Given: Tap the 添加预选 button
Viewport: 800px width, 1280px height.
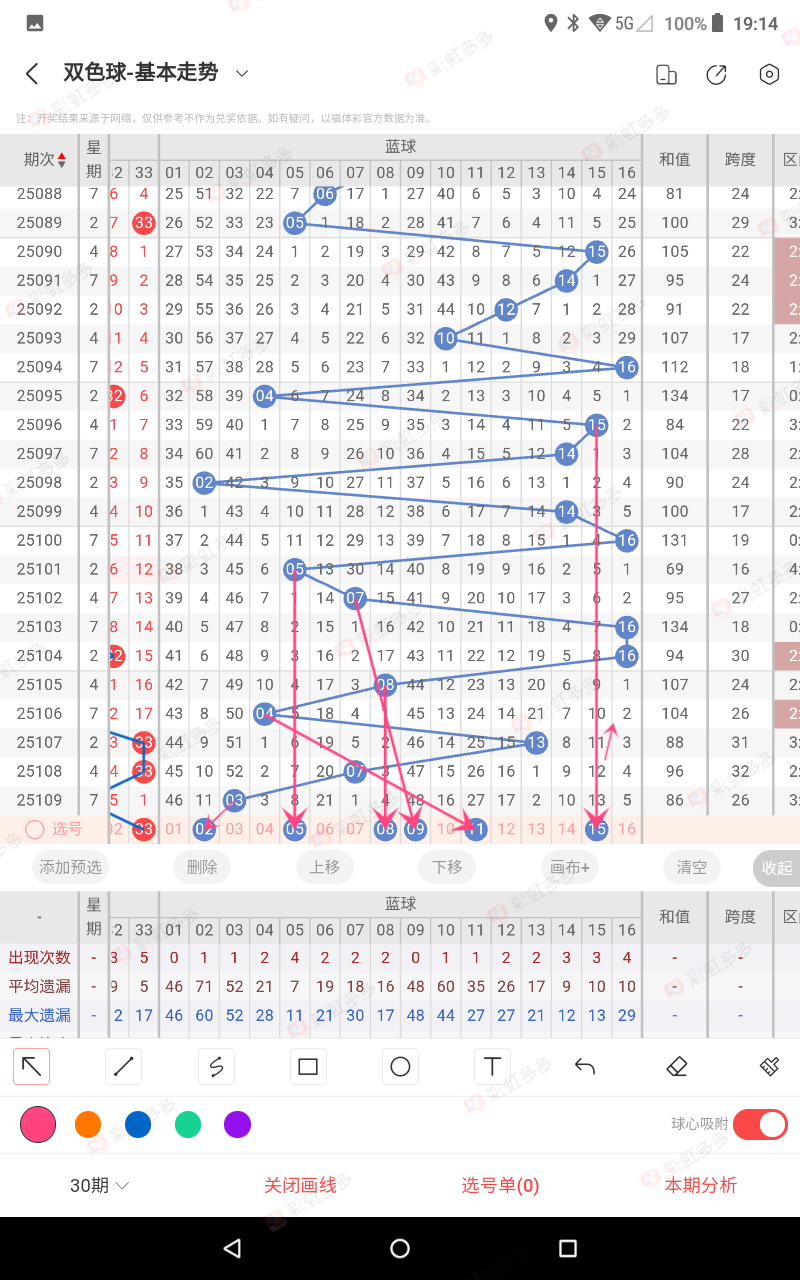Looking at the screenshot, I should (71, 867).
